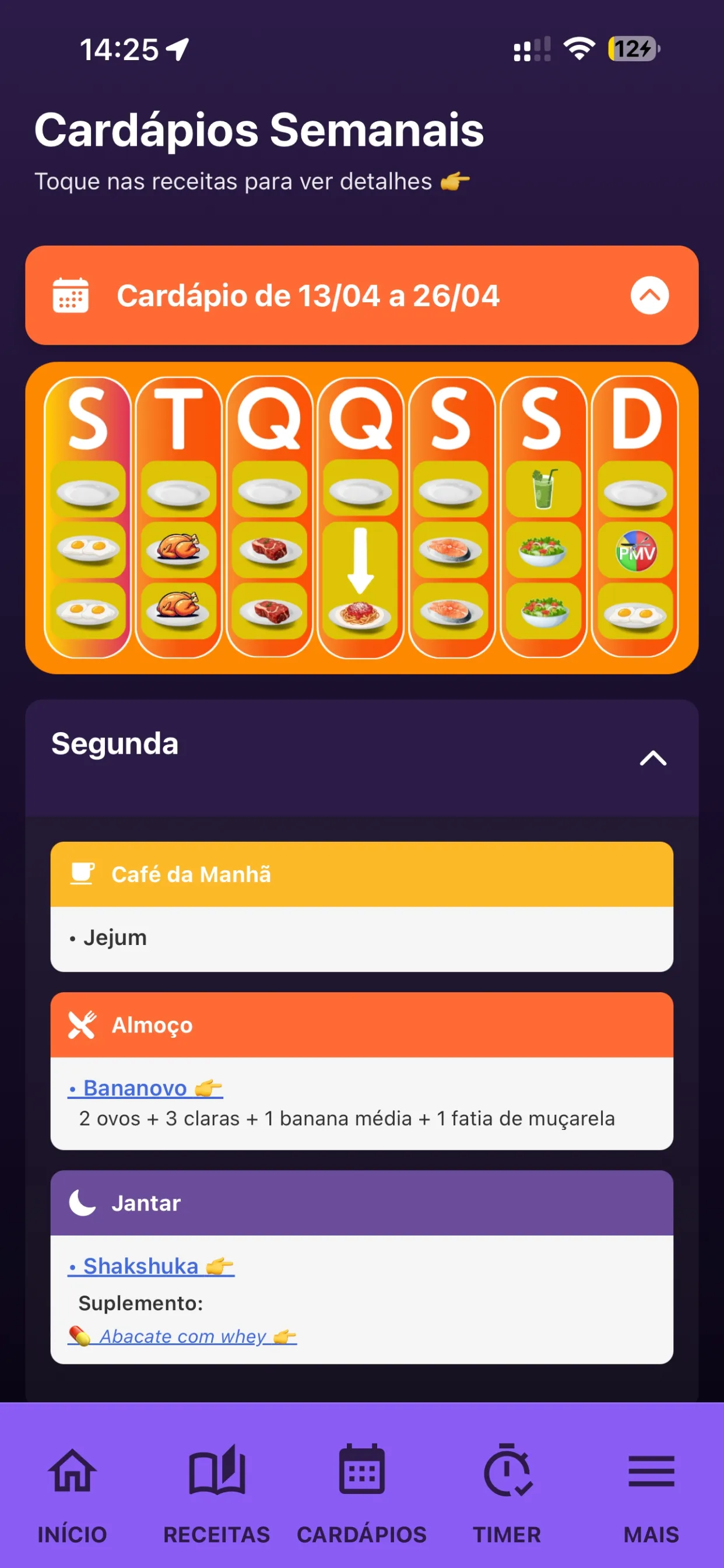Viewport: 724px width, 1568px height.
Task: Tap the PMV colored pie chart thumbnail
Action: [x=637, y=551]
